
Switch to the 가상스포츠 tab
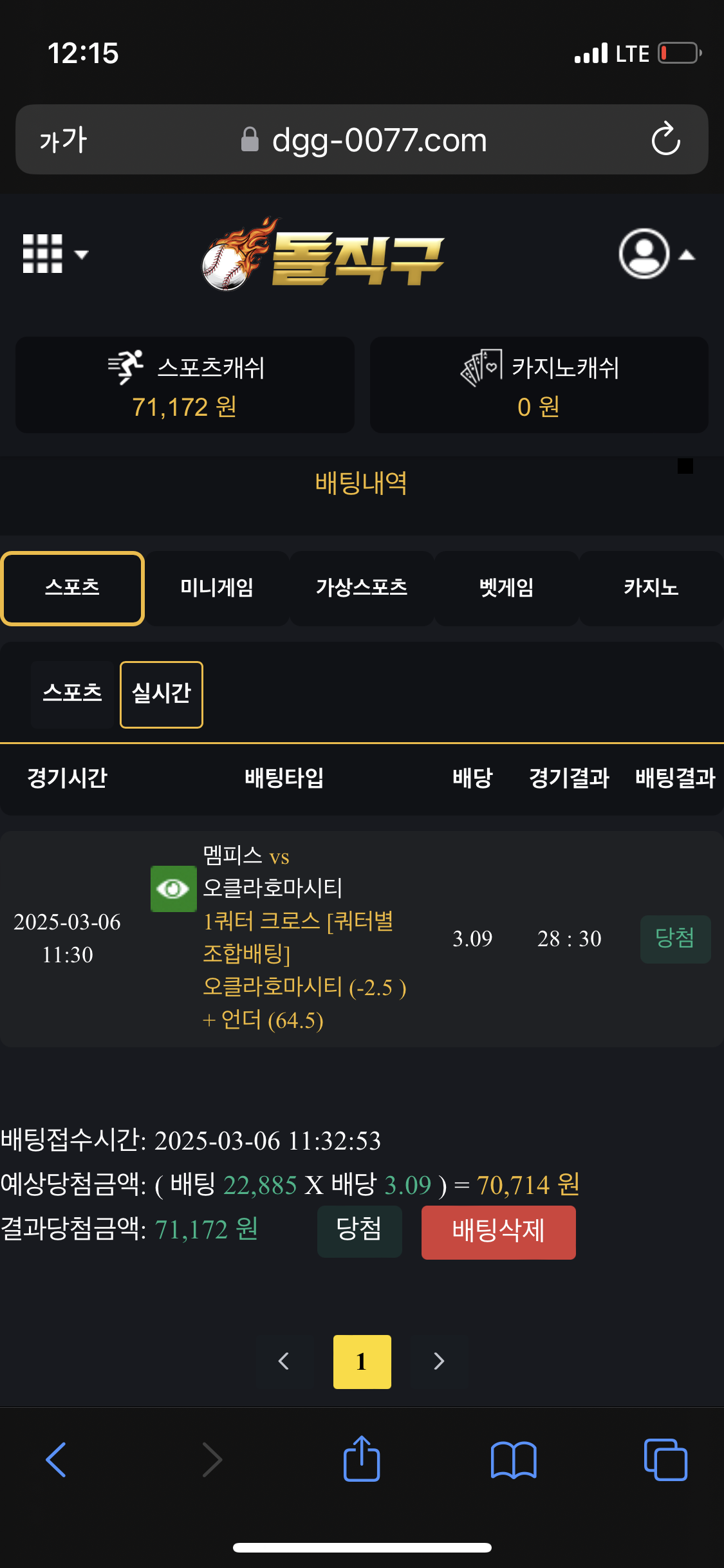click(x=362, y=588)
